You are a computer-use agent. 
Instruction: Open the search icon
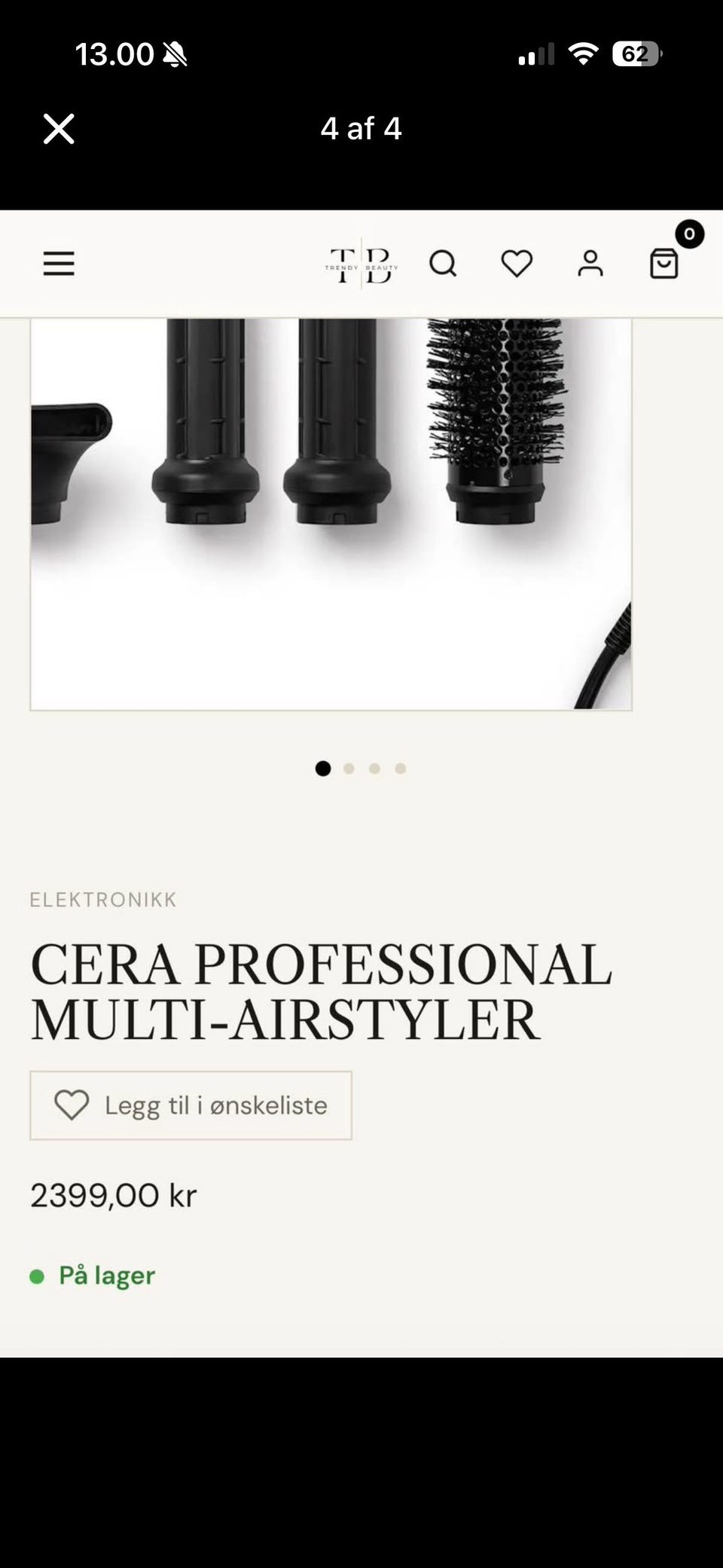pyautogui.click(x=443, y=264)
